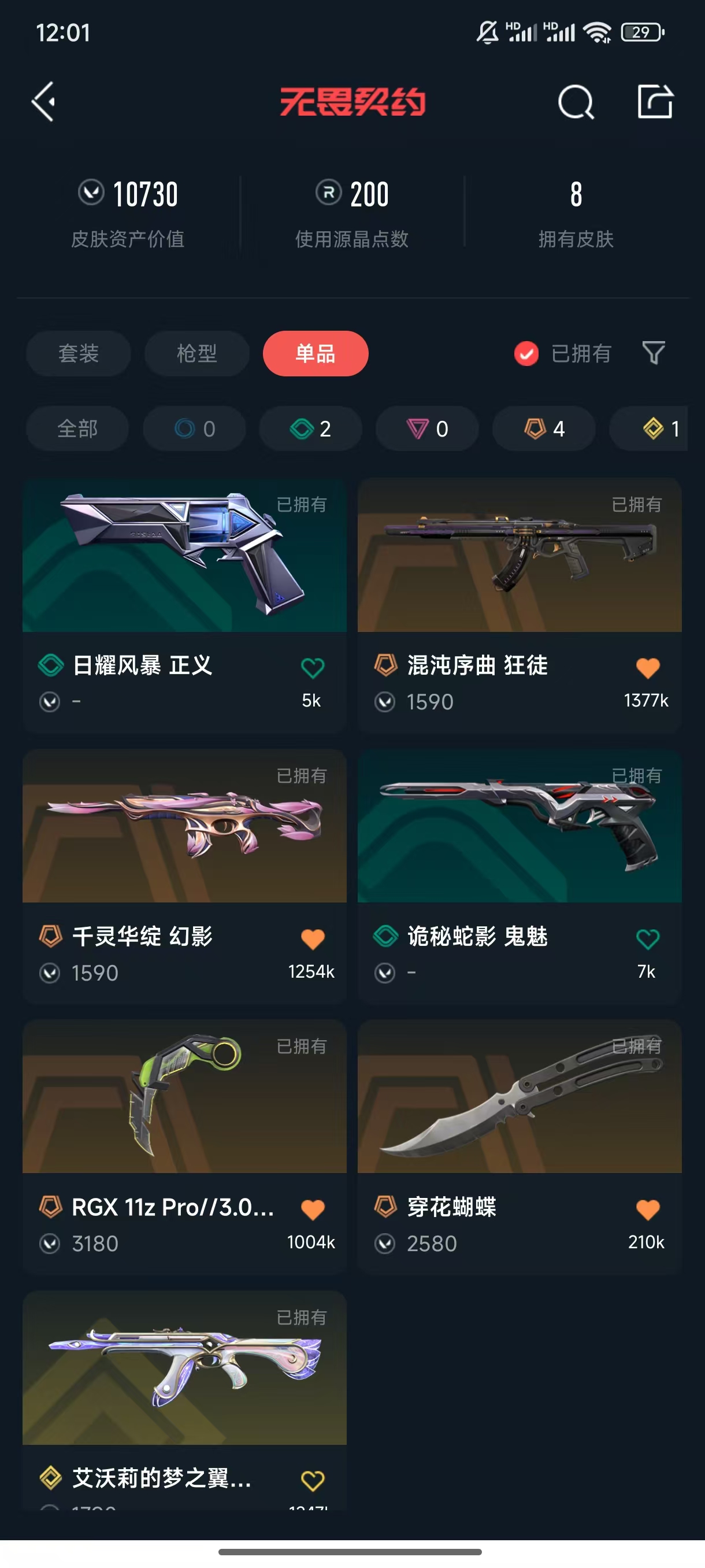This screenshot has width=705, height=1568.
Task: Like the 艾沃莉的梦之翼 skin
Action: [313, 1480]
